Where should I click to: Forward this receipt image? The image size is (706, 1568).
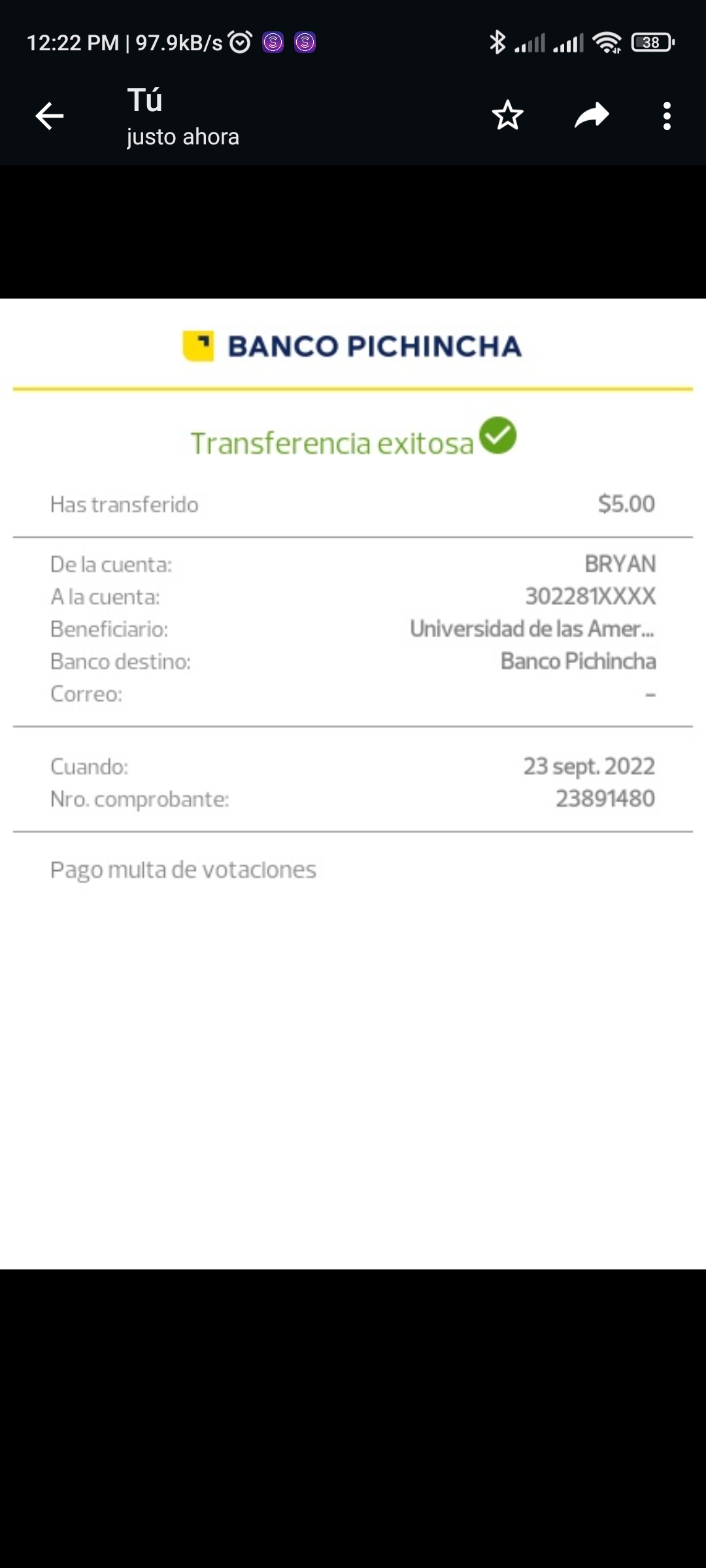point(592,116)
